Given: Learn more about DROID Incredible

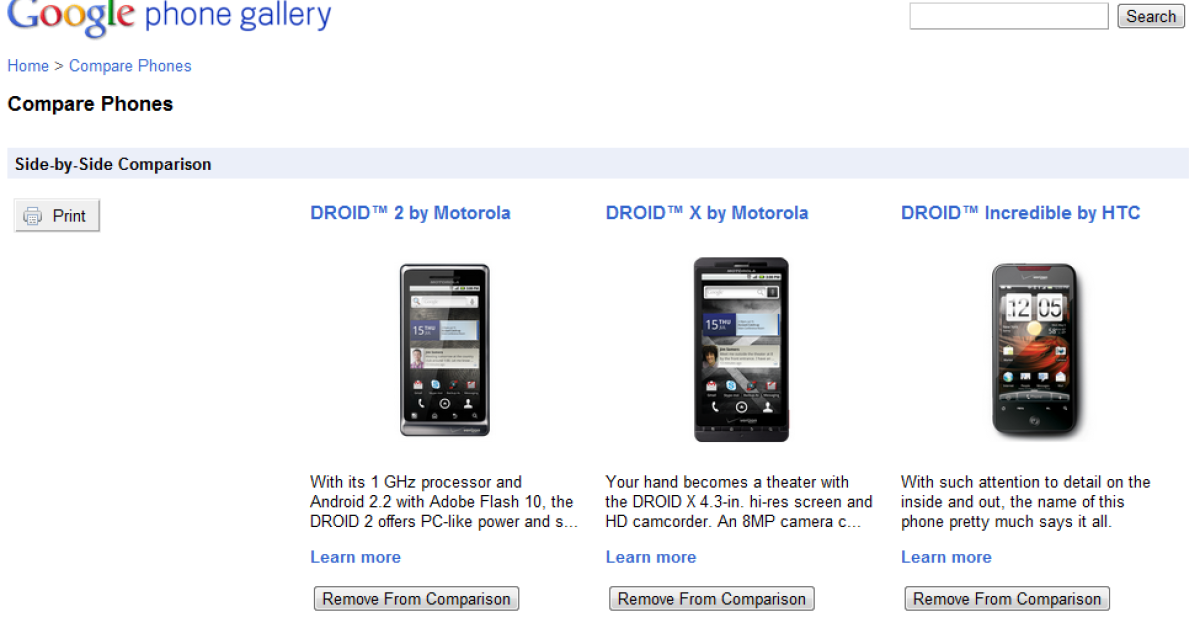Looking at the screenshot, I should tap(946, 557).
